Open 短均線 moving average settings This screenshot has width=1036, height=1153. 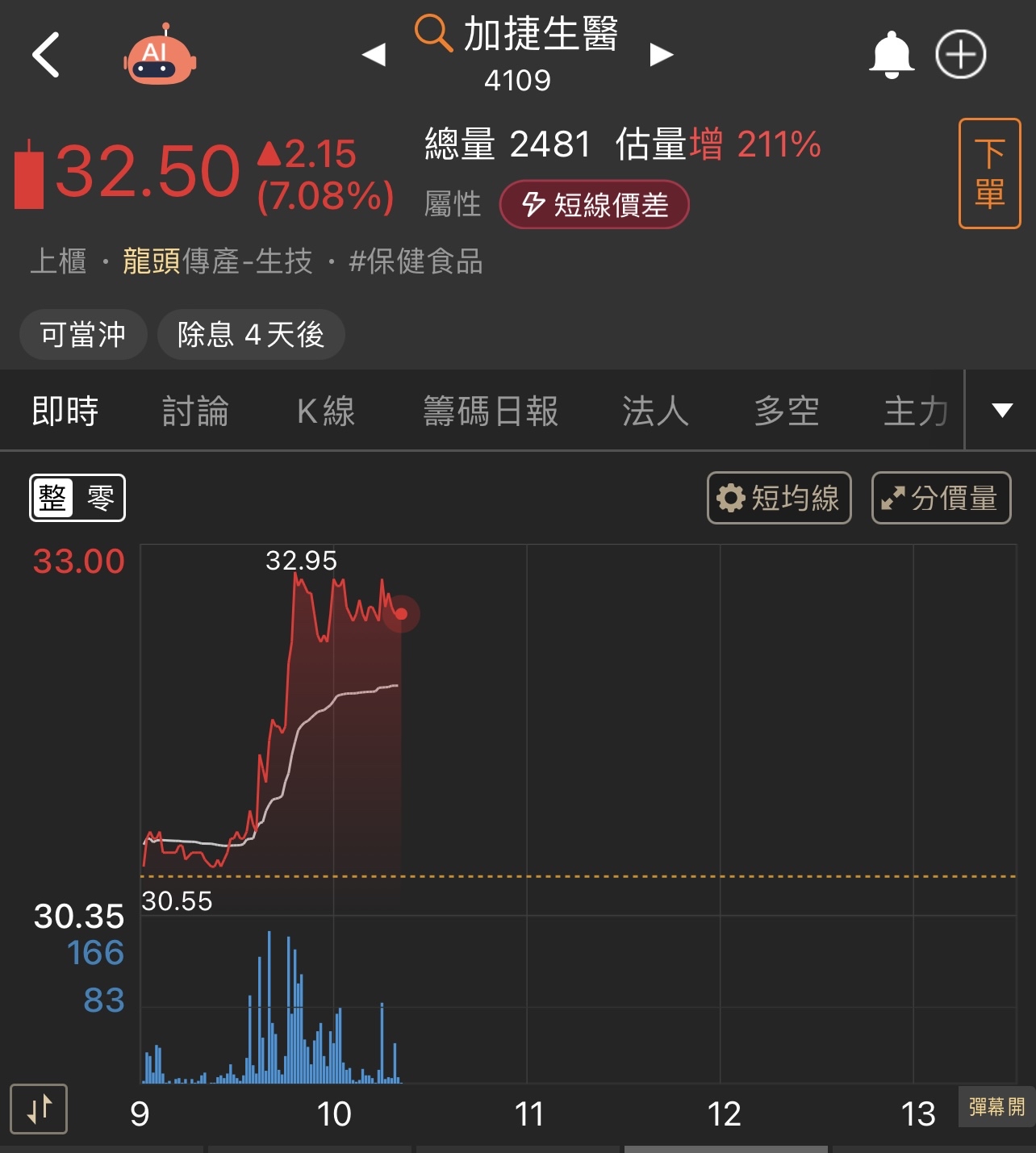[x=779, y=498]
